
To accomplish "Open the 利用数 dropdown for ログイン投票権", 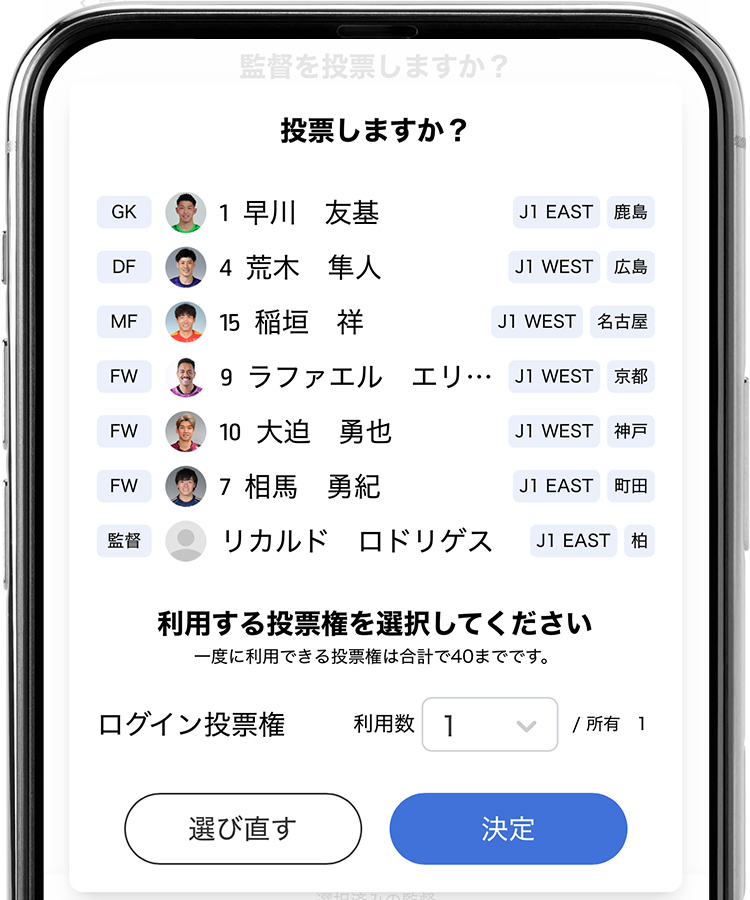I will 490,725.
